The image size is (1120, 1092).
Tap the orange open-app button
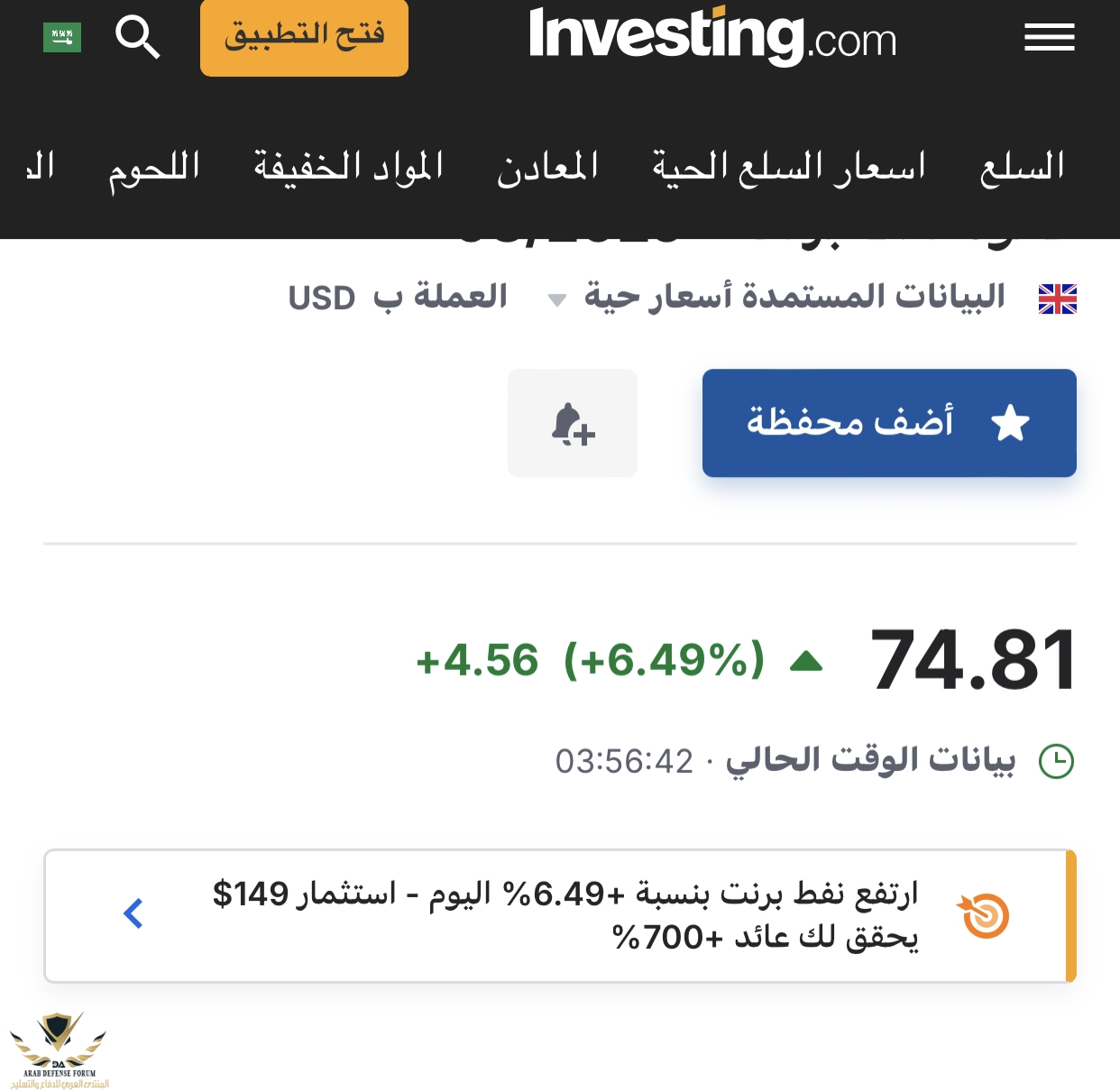pos(304,37)
